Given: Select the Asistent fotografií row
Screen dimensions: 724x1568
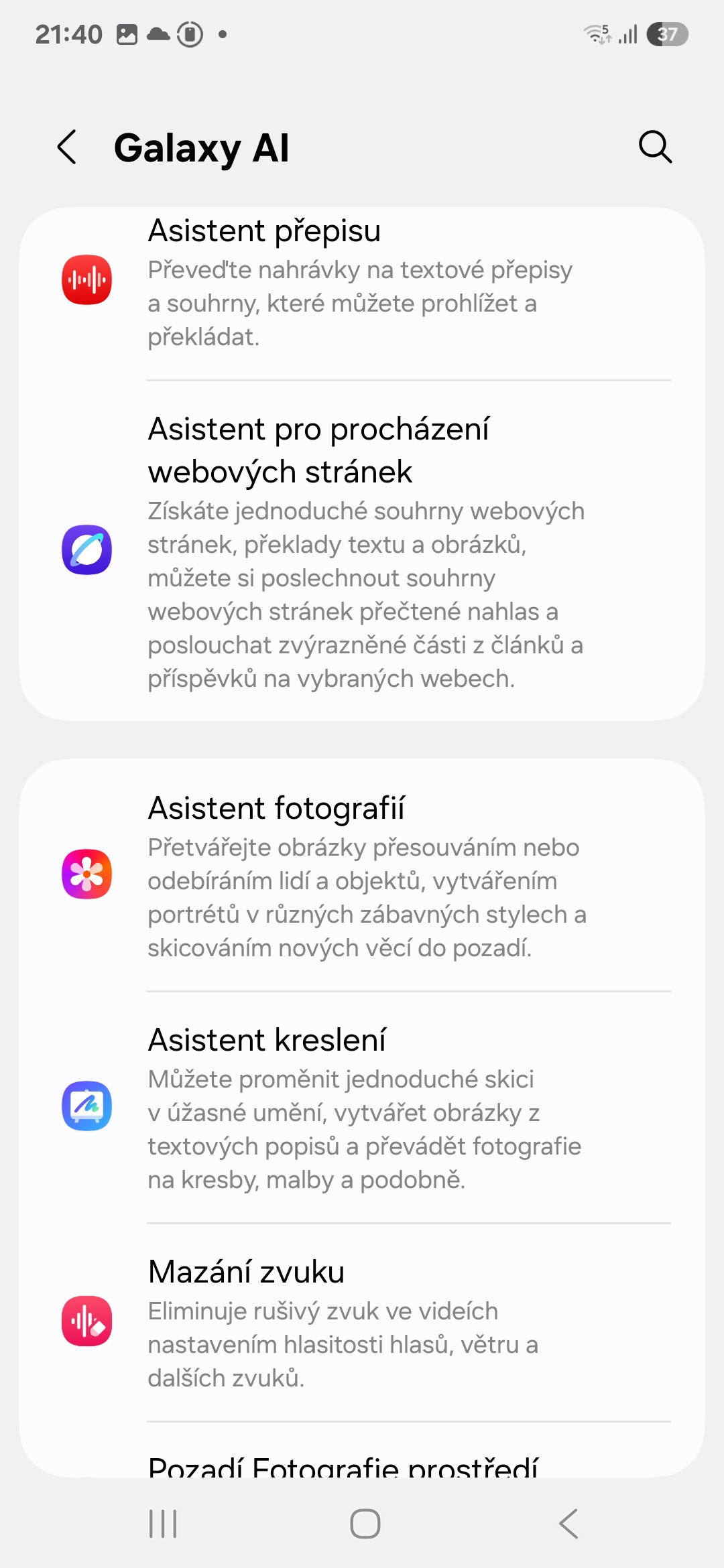Looking at the screenshot, I should pos(362,875).
